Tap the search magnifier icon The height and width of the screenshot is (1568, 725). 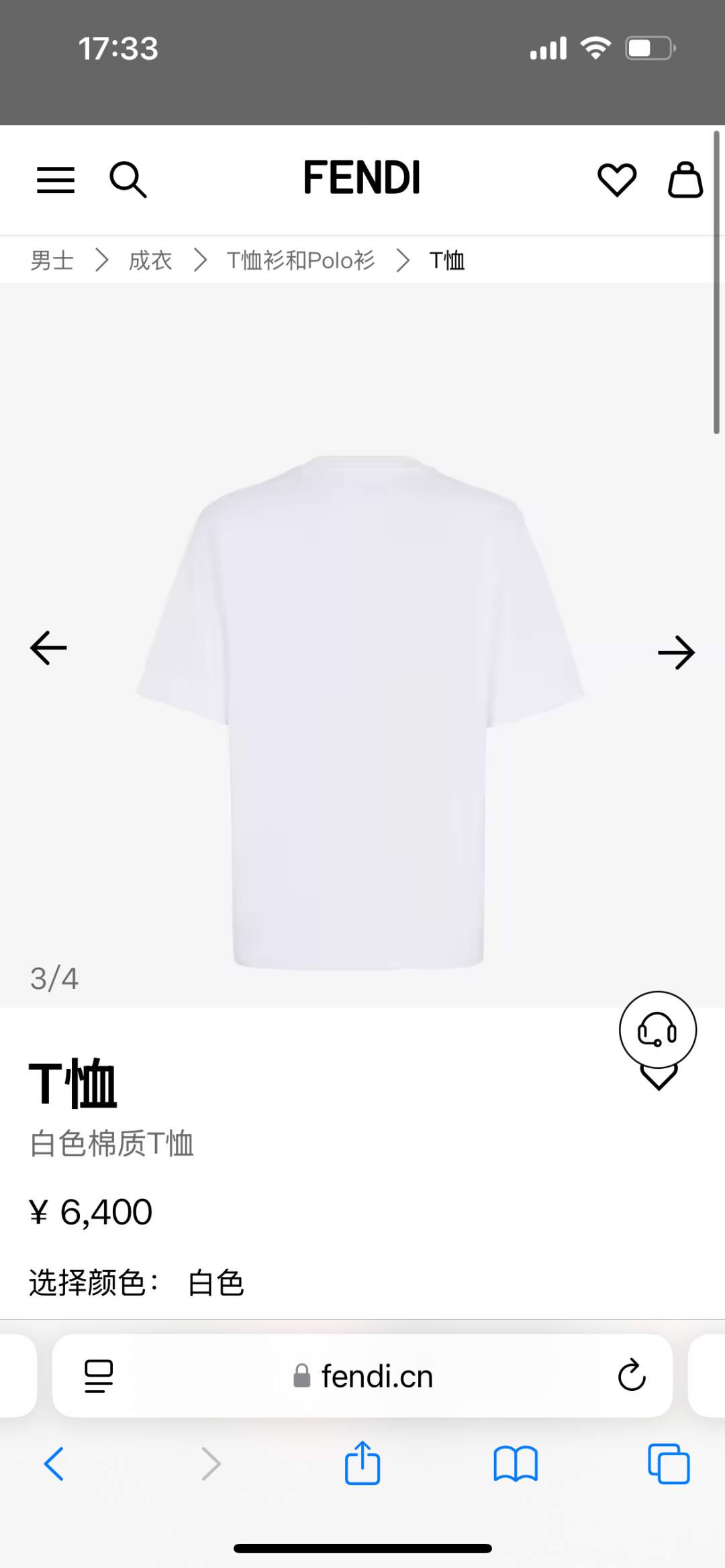(x=128, y=180)
